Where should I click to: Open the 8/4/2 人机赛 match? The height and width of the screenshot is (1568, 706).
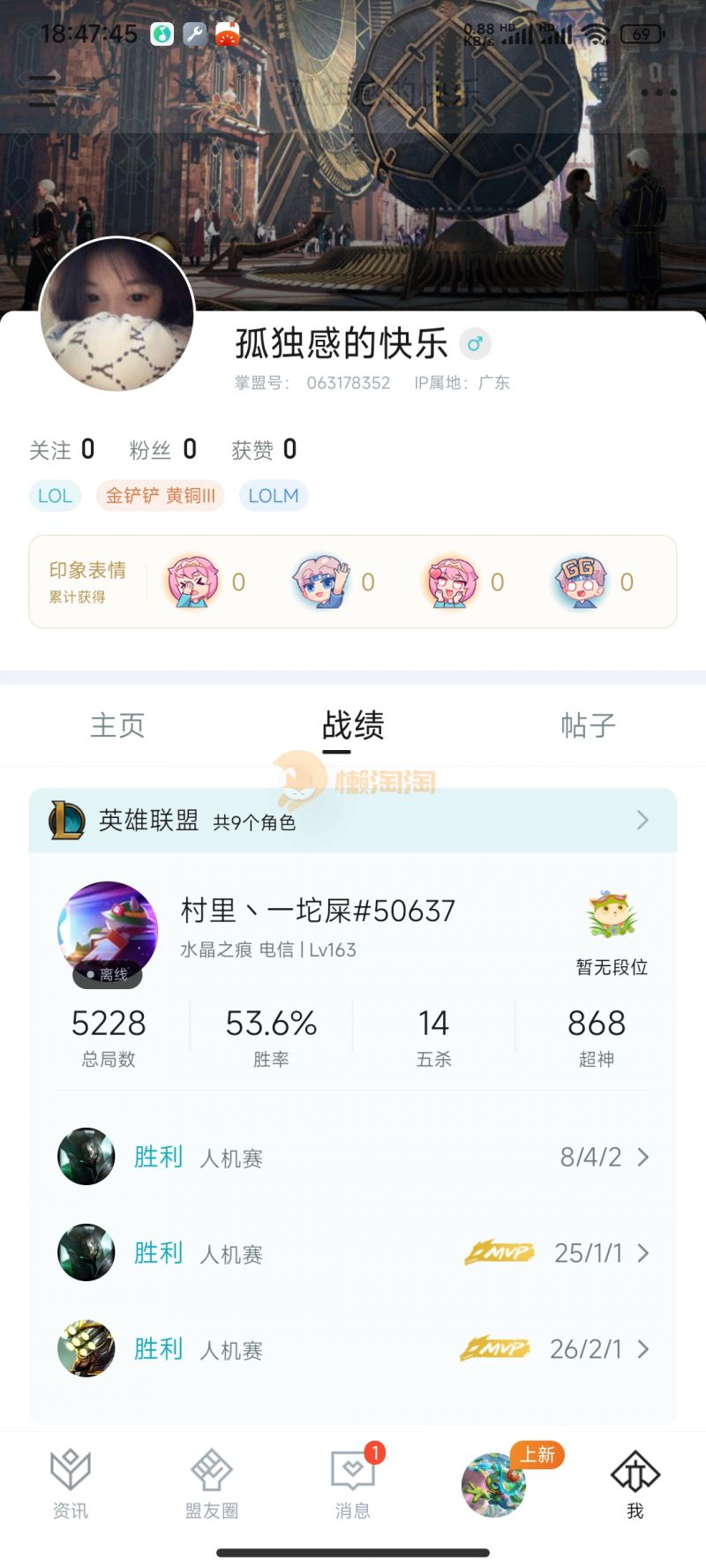click(353, 1157)
